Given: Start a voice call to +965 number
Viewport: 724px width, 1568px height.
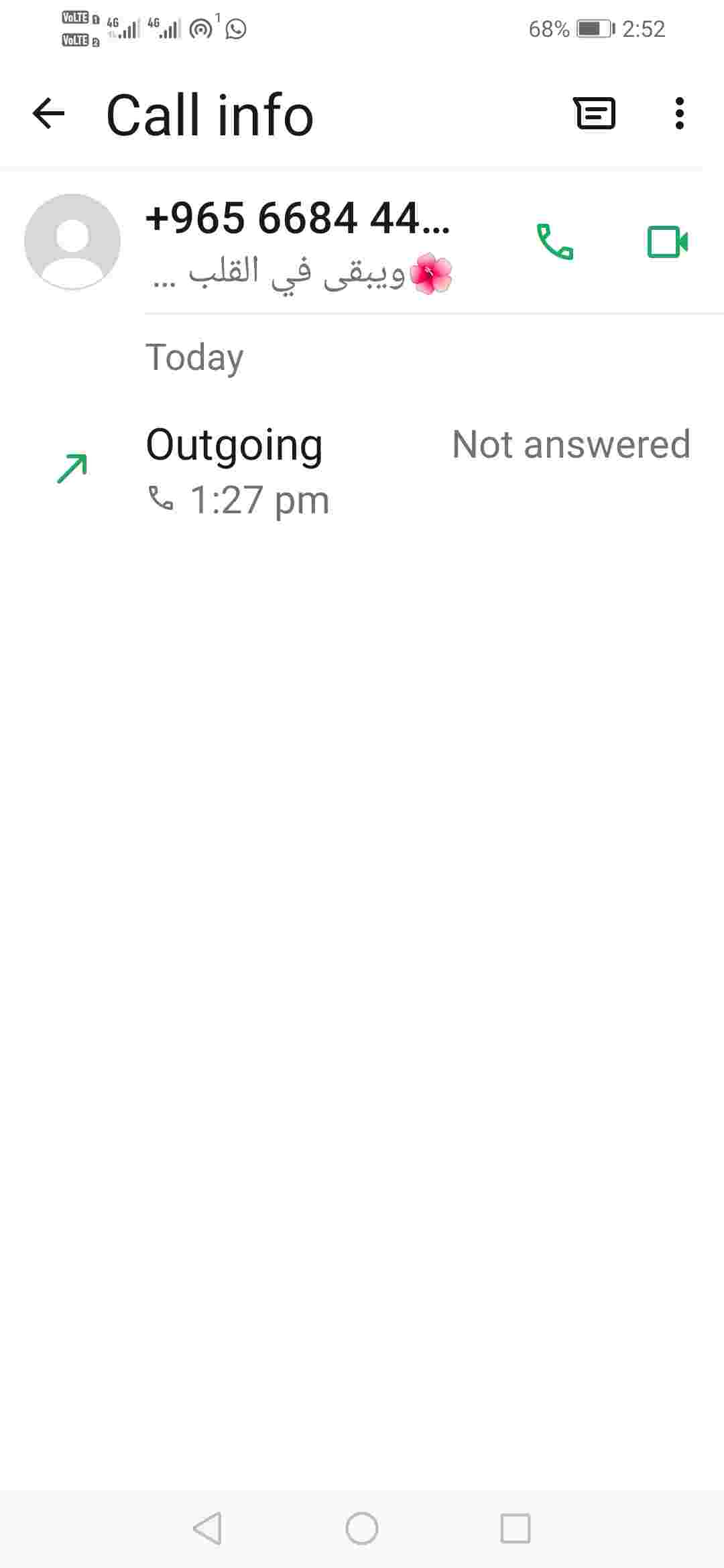Looking at the screenshot, I should [x=554, y=242].
